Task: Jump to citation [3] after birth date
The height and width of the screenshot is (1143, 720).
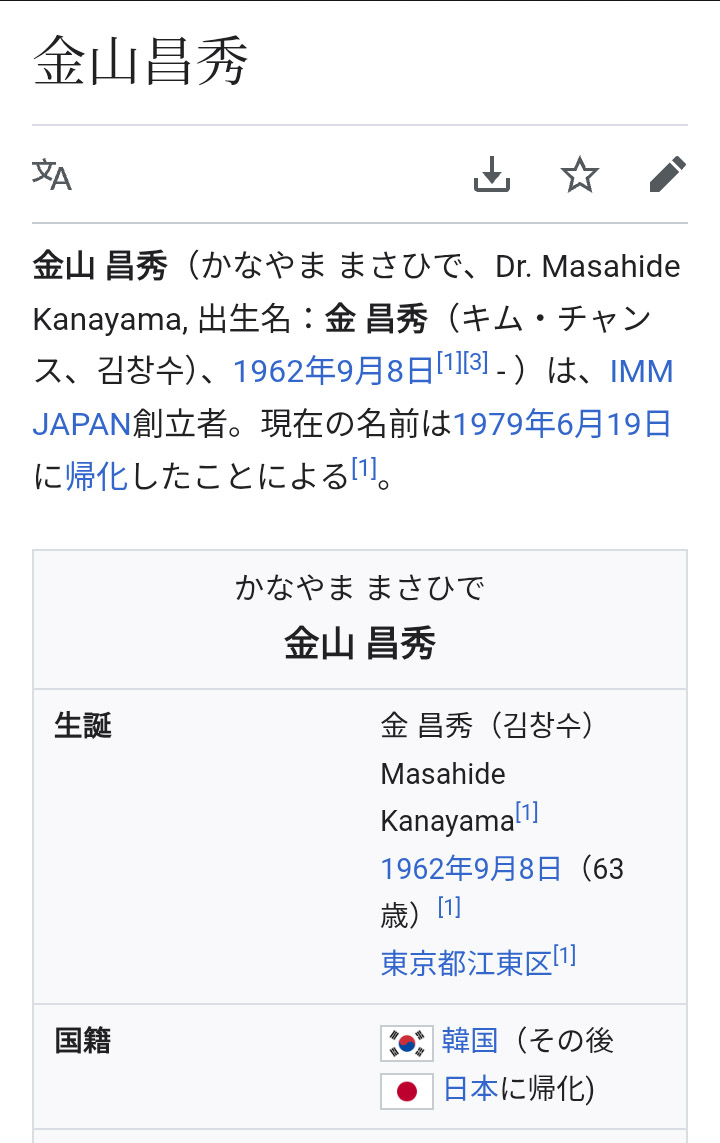Action: [x=476, y=362]
